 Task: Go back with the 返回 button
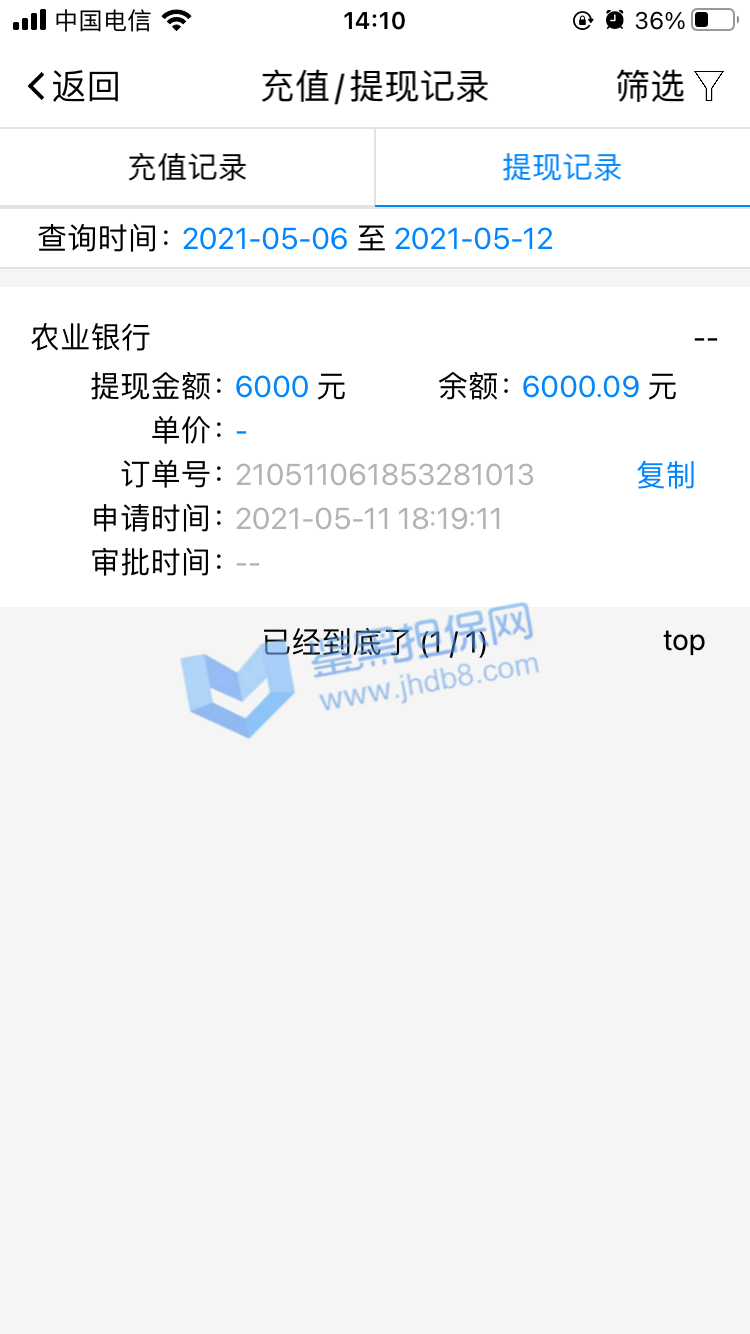(73, 87)
